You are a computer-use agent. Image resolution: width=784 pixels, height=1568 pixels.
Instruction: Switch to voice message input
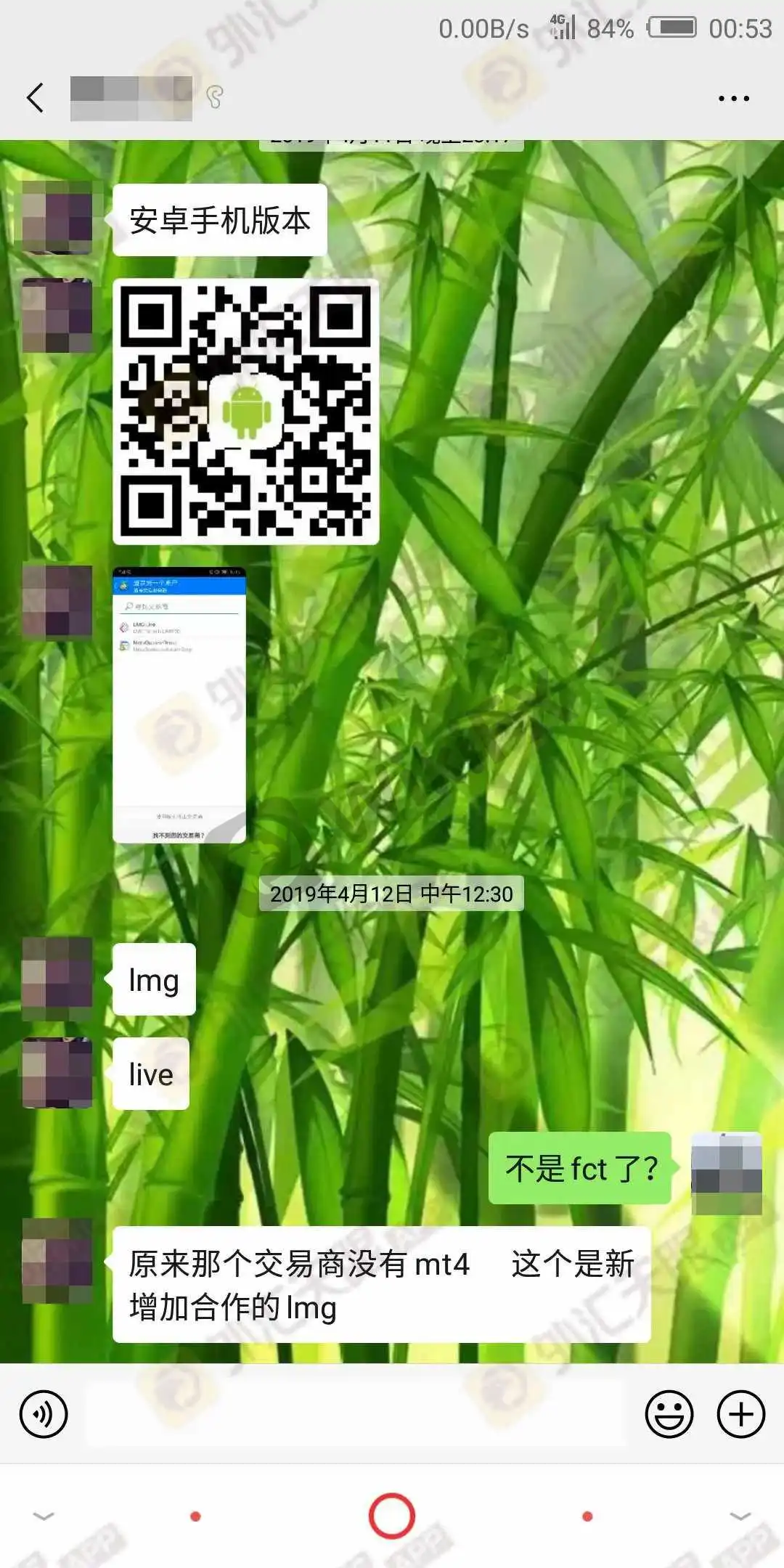(x=44, y=1414)
